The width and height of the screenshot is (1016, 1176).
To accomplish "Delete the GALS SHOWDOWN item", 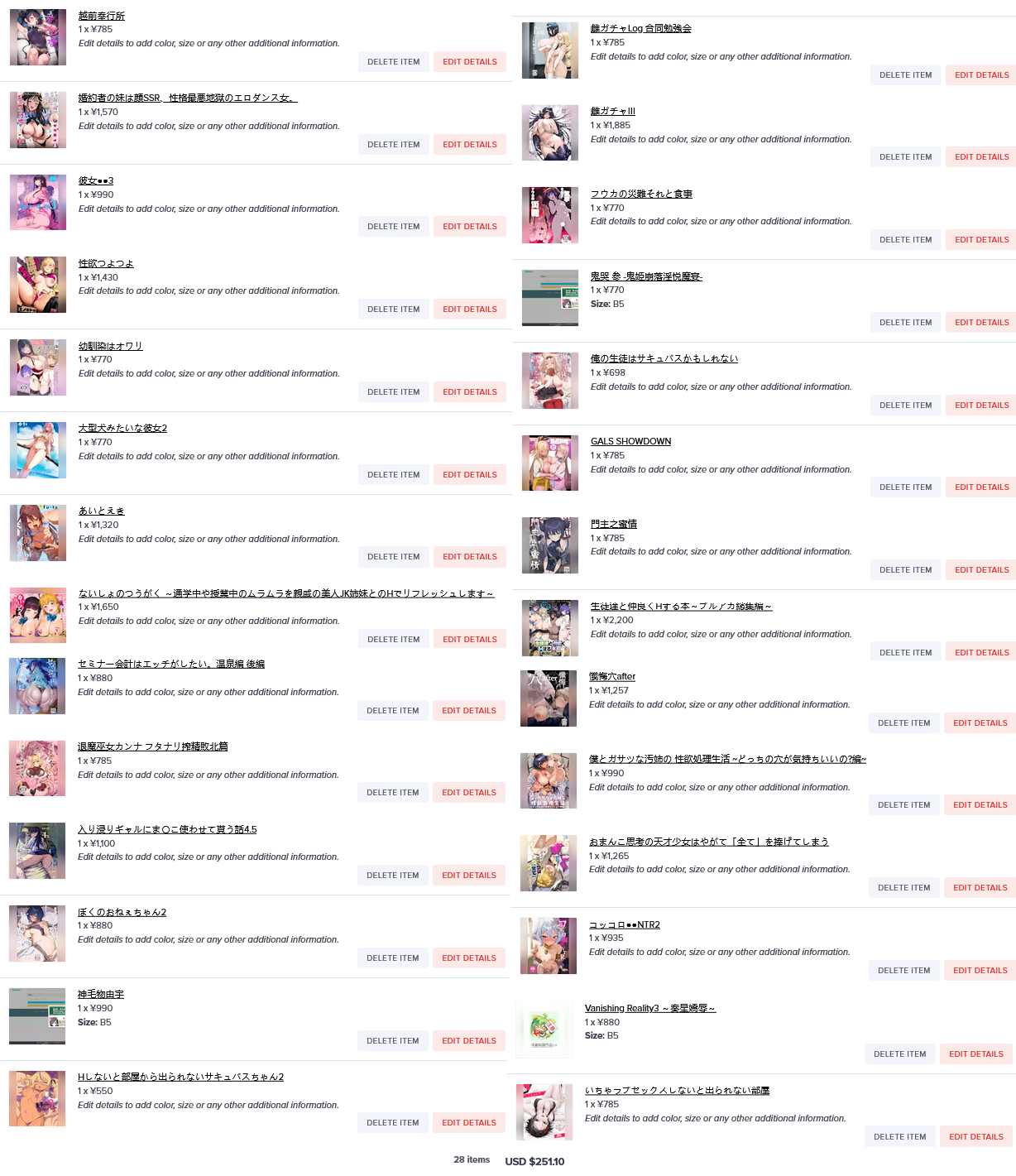I will [x=905, y=487].
